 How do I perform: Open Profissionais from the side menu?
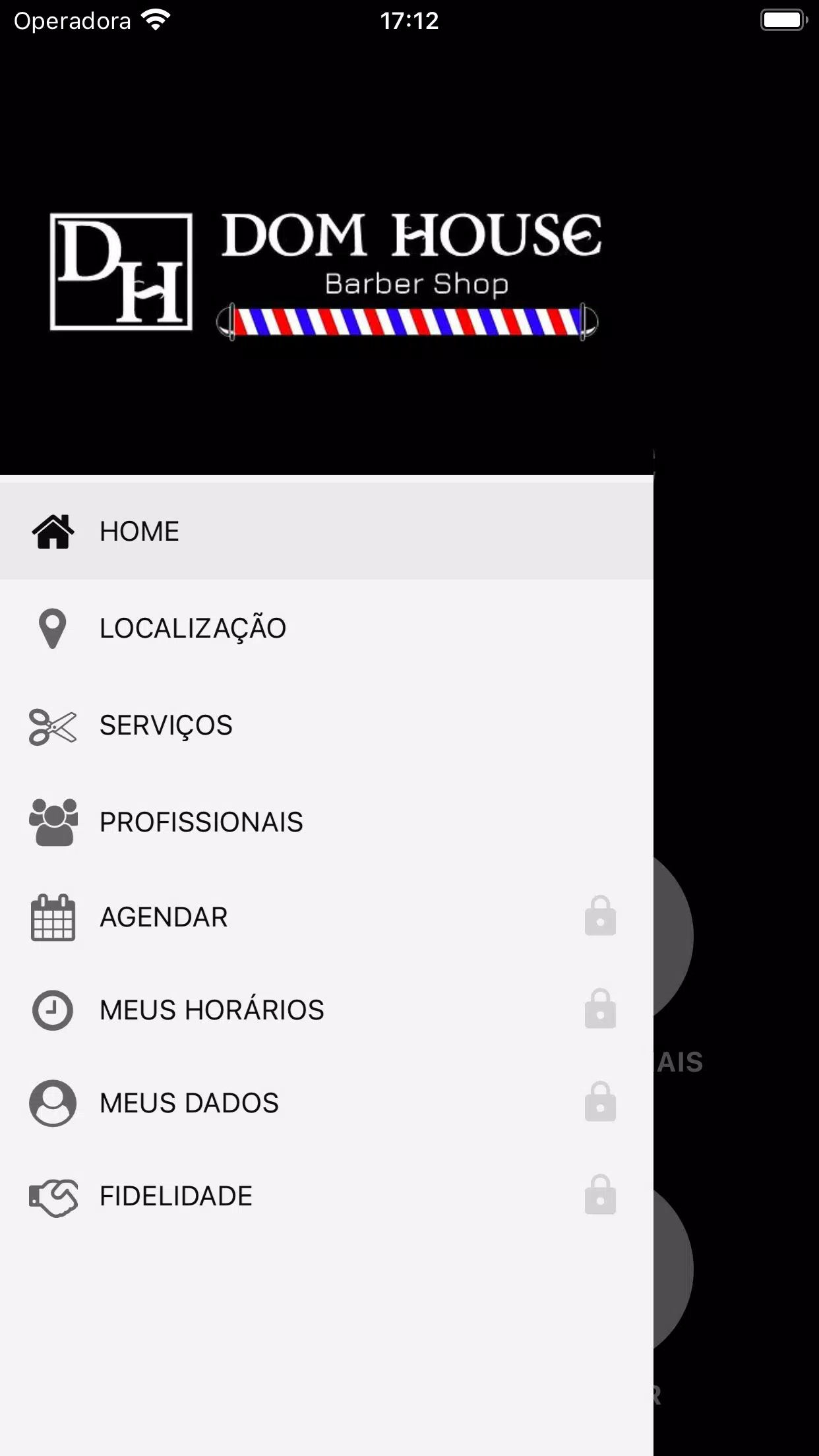tap(200, 821)
